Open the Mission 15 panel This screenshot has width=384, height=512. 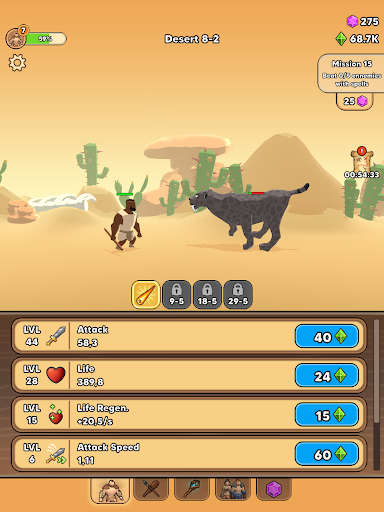tap(351, 73)
